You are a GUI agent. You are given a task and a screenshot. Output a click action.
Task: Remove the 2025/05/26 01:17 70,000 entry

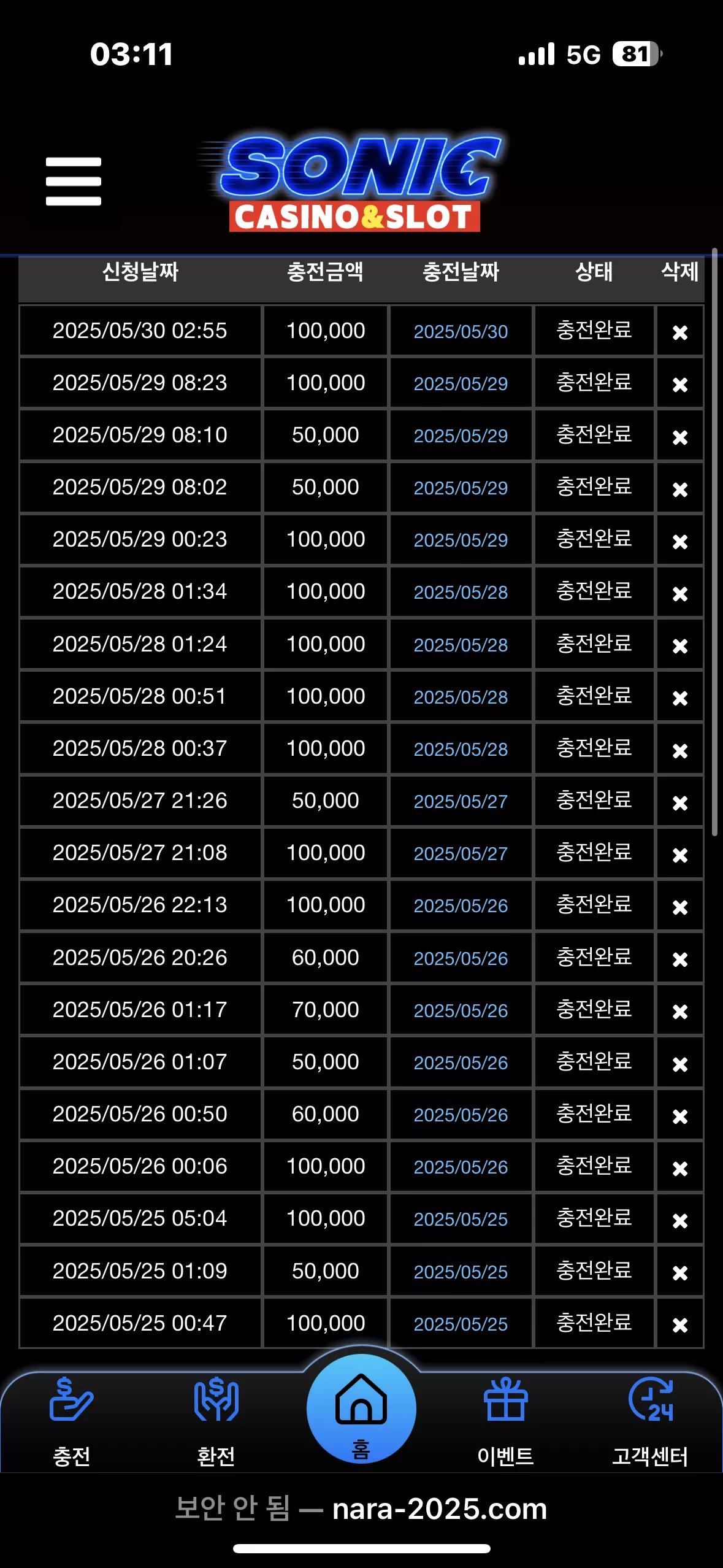(680, 1011)
